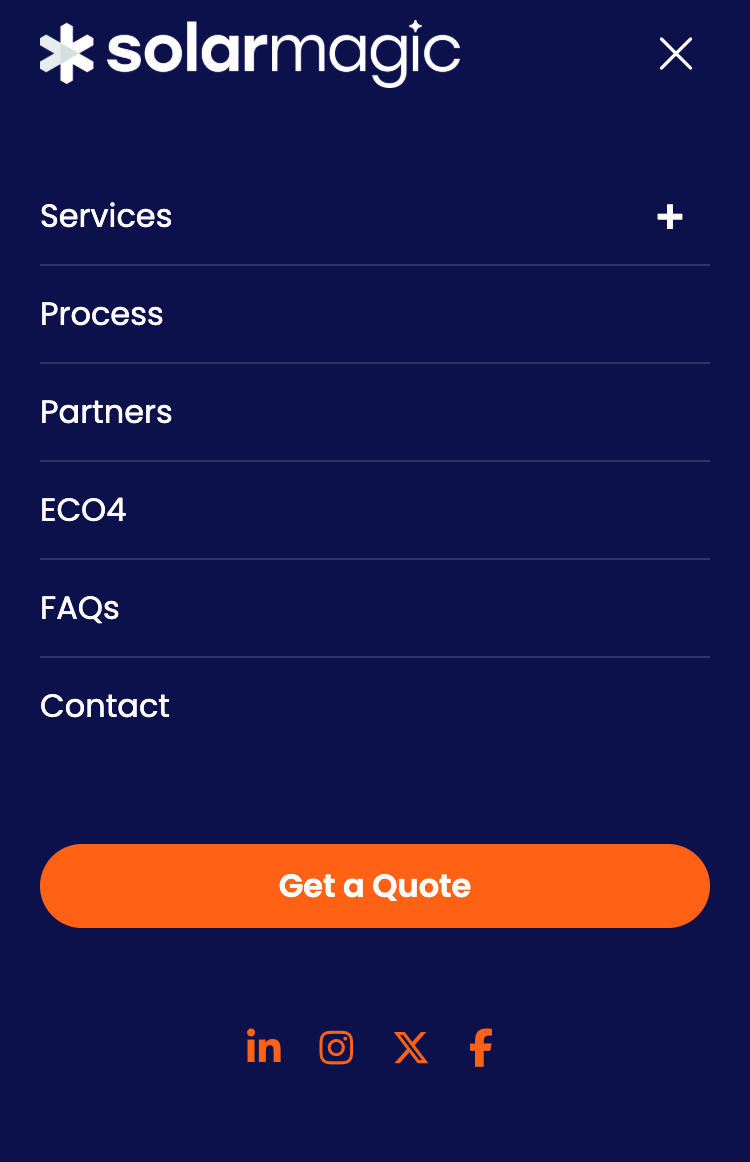This screenshot has height=1162, width=750.
Task: Visit the X (Twitter) profile
Action: pyautogui.click(x=410, y=1048)
